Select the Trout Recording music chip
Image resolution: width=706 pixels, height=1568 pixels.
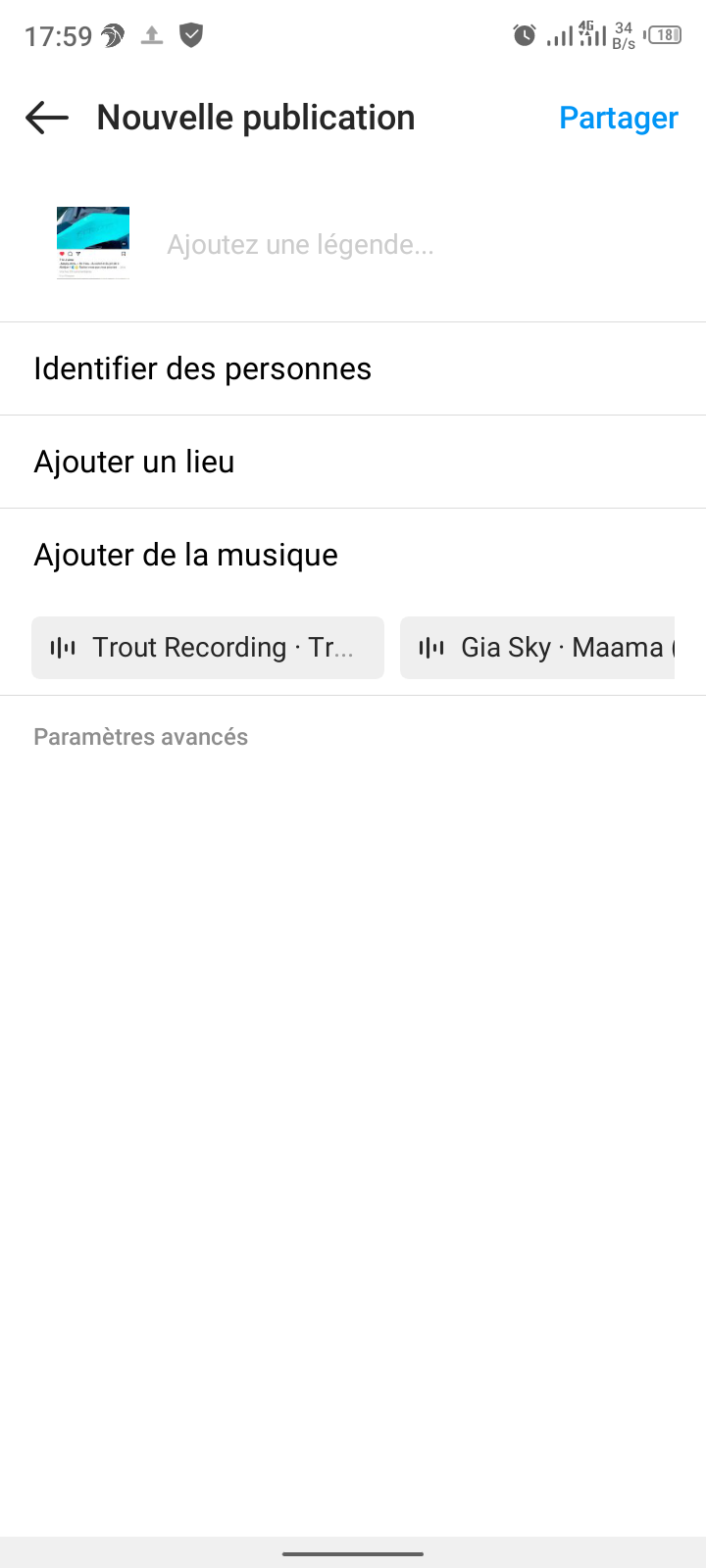pos(208,648)
